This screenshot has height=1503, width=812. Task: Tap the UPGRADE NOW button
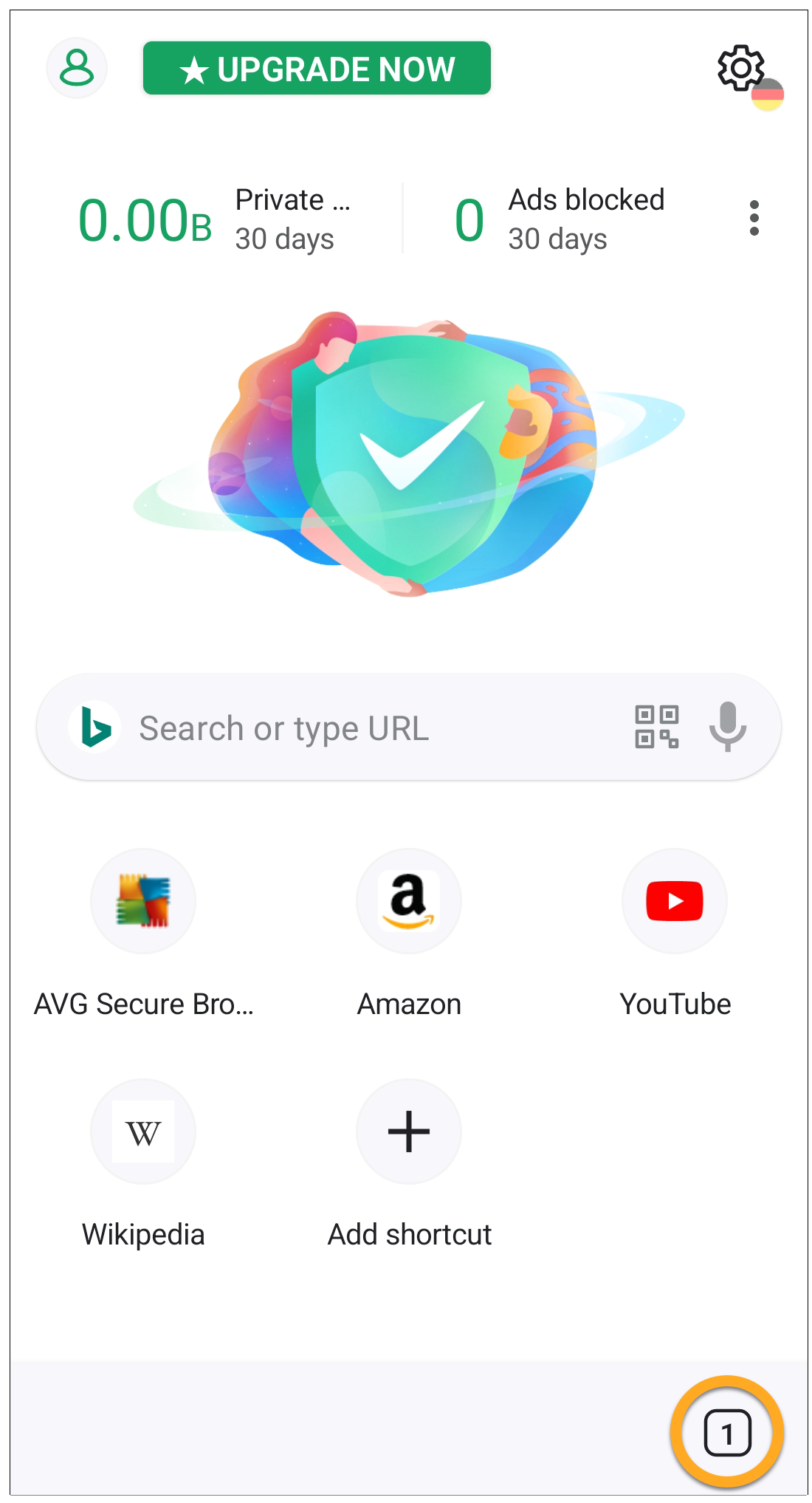click(317, 69)
